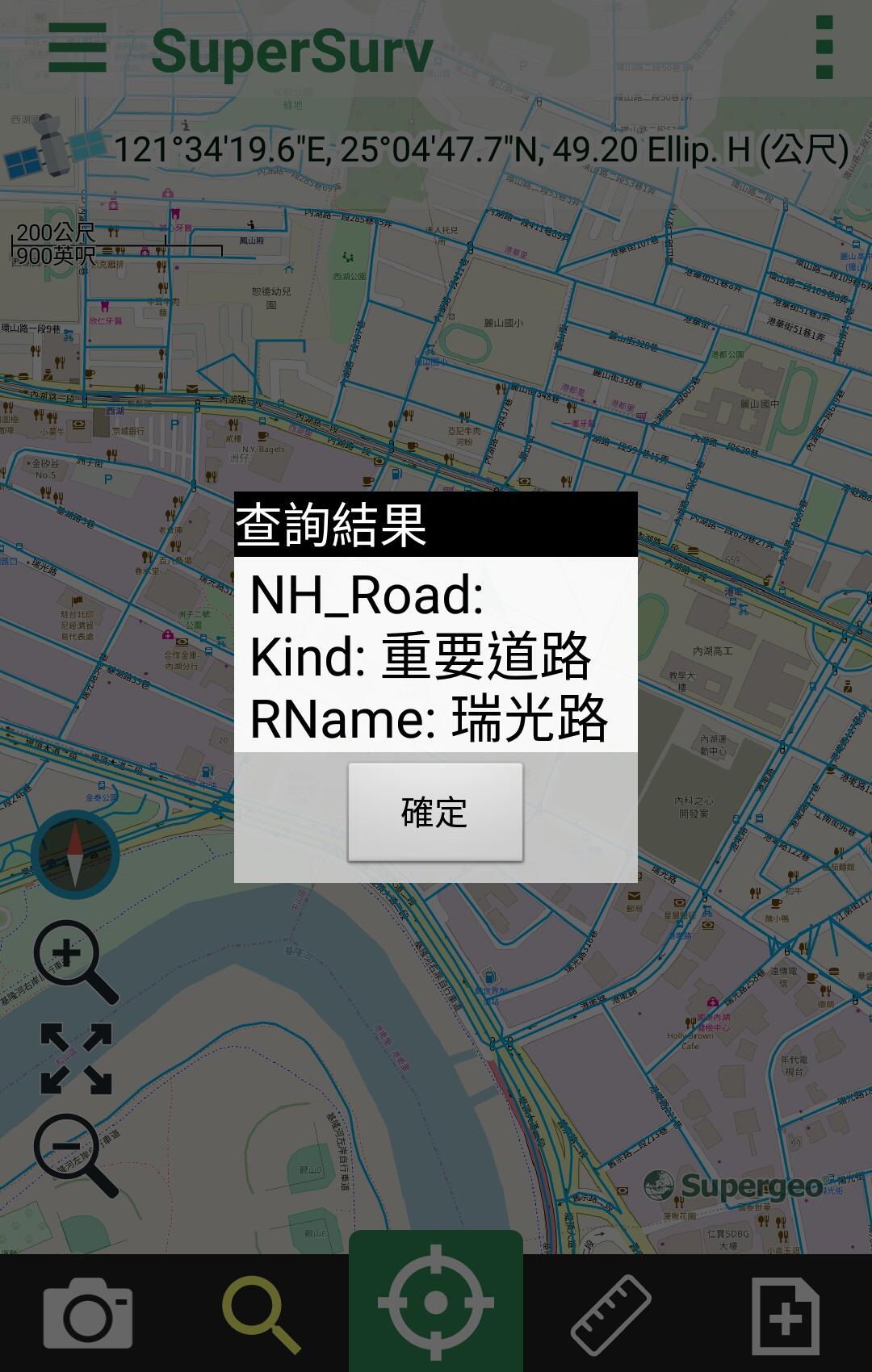Zoom out of the map
The height and width of the screenshot is (1372, 872).
[x=74, y=1154]
